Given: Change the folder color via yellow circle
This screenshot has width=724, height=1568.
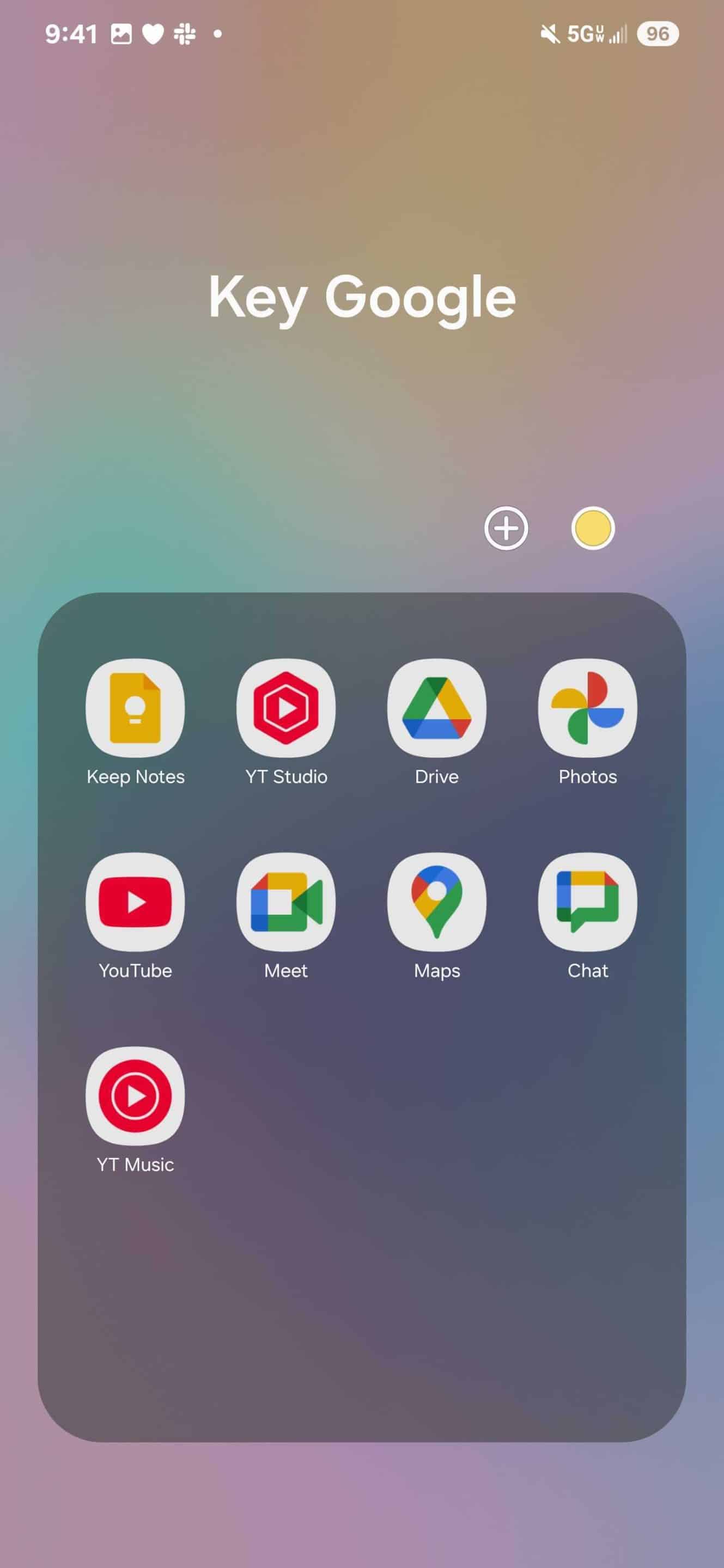Looking at the screenshot, I should coord(593,528).
